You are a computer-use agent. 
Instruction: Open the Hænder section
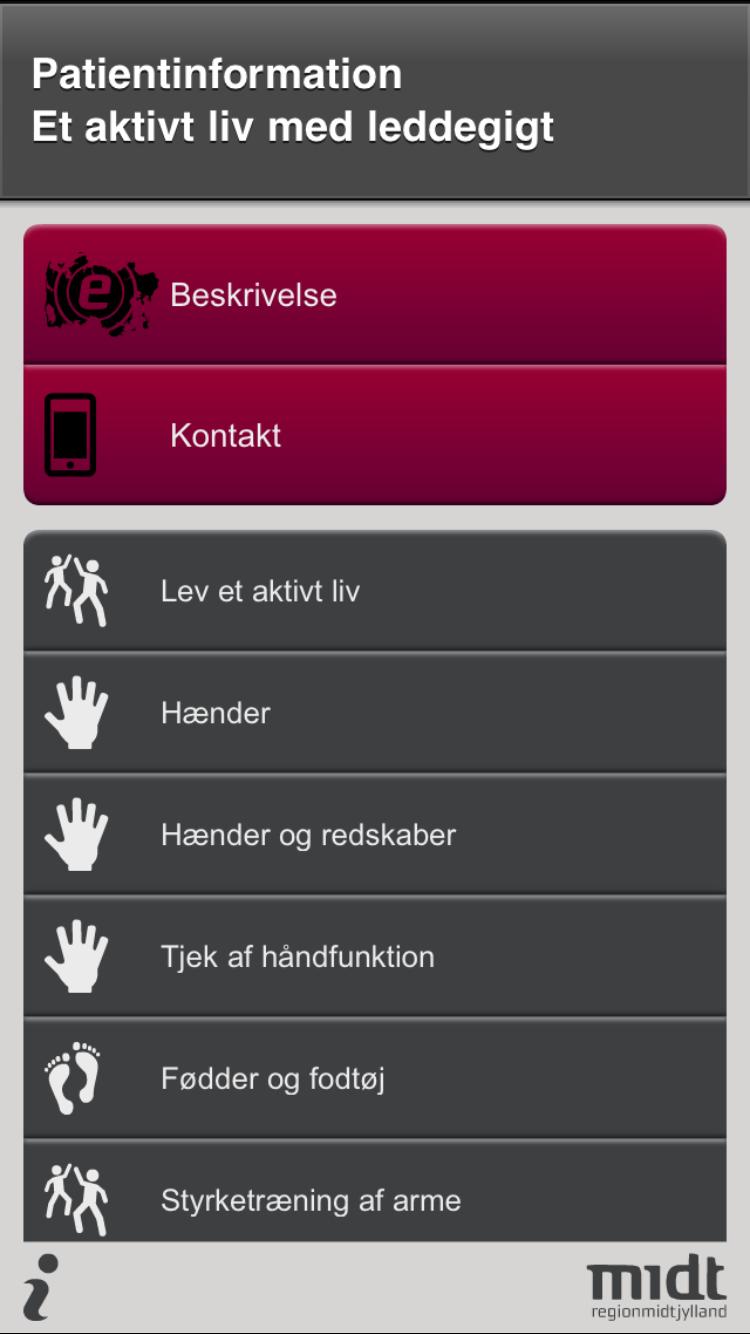[x=375, y=712]
